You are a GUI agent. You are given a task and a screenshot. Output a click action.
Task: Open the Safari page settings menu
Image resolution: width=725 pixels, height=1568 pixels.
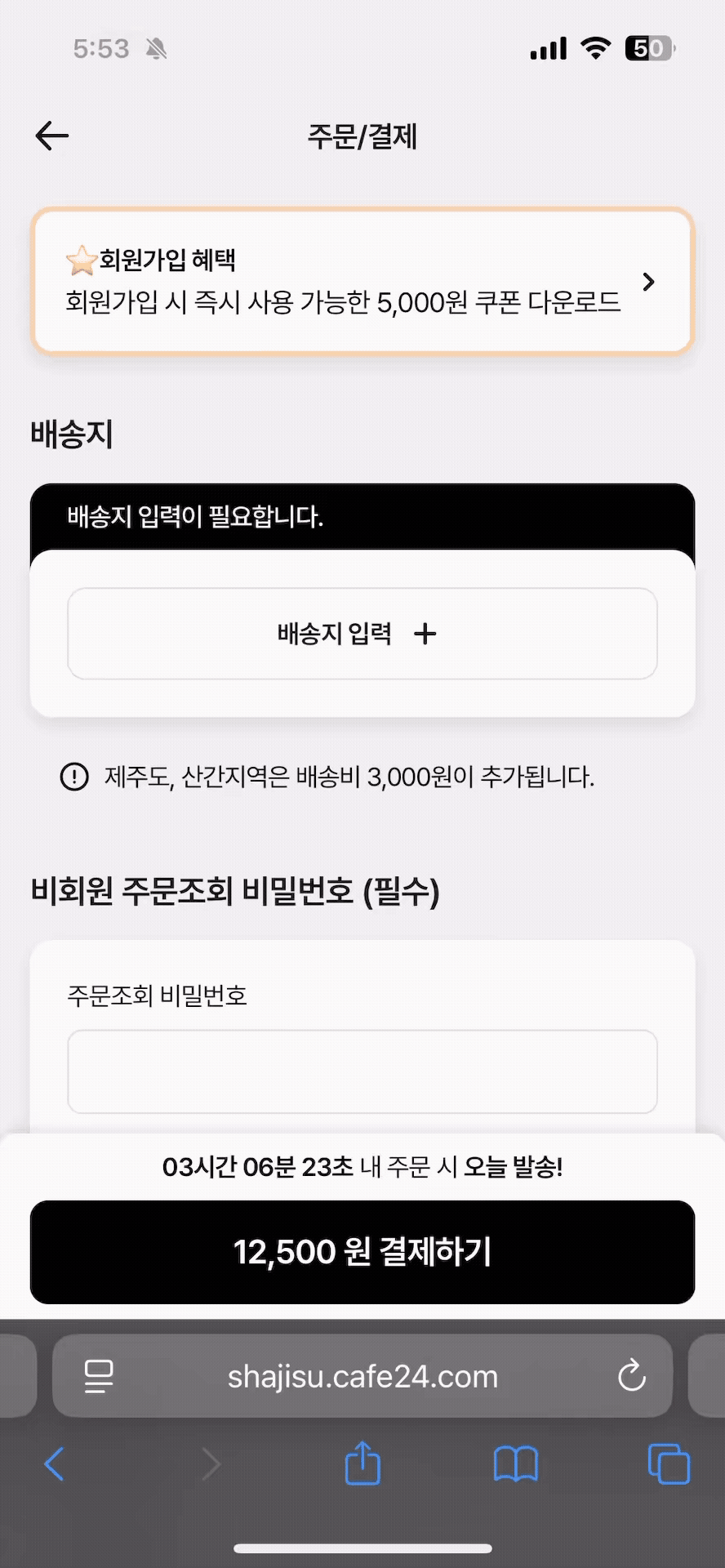coord(99,1376)
